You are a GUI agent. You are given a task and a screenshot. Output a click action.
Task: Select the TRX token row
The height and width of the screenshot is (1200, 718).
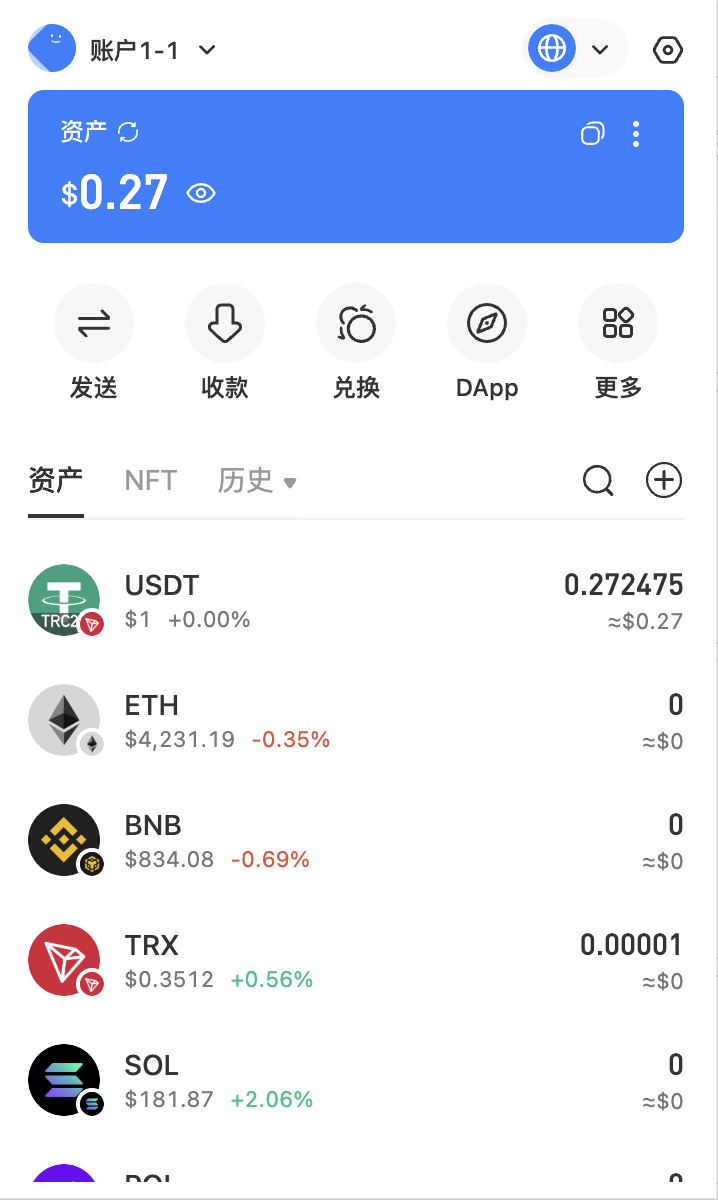(356, 961)
